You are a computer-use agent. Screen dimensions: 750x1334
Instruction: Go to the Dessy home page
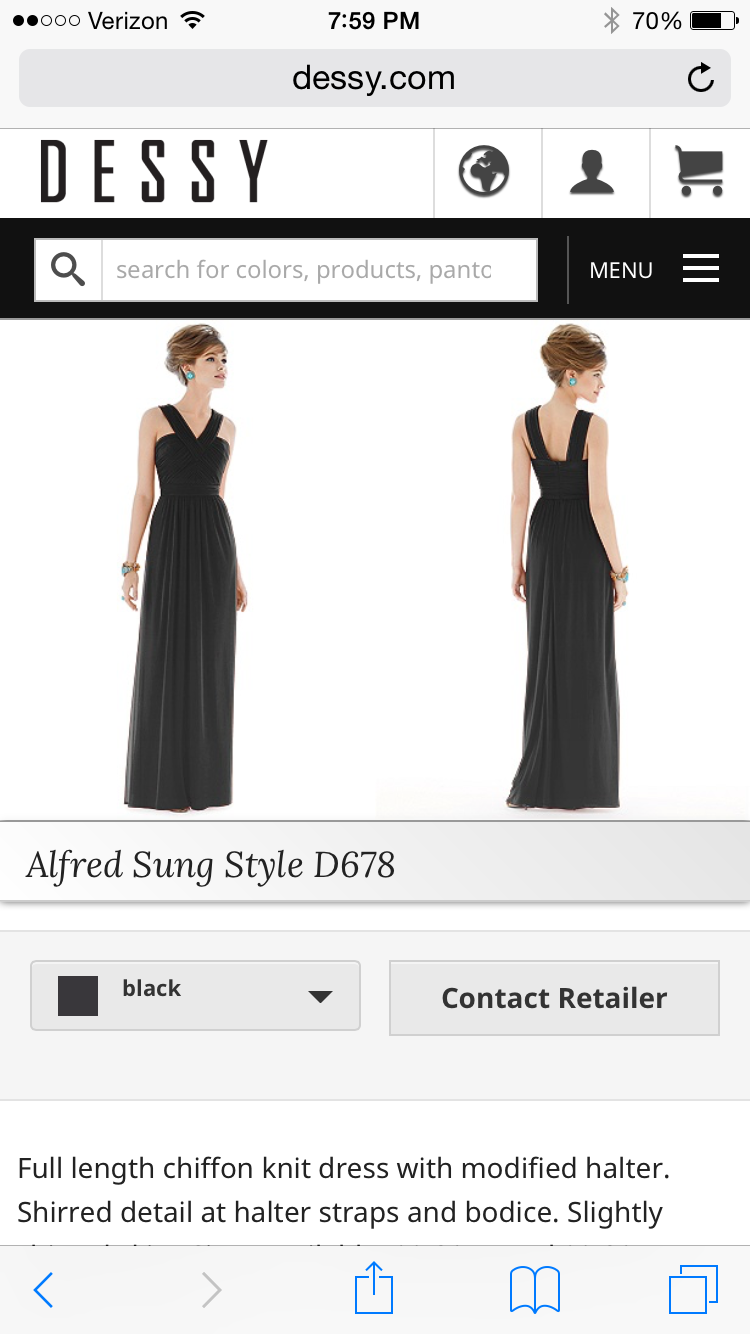tap(155, 171)
